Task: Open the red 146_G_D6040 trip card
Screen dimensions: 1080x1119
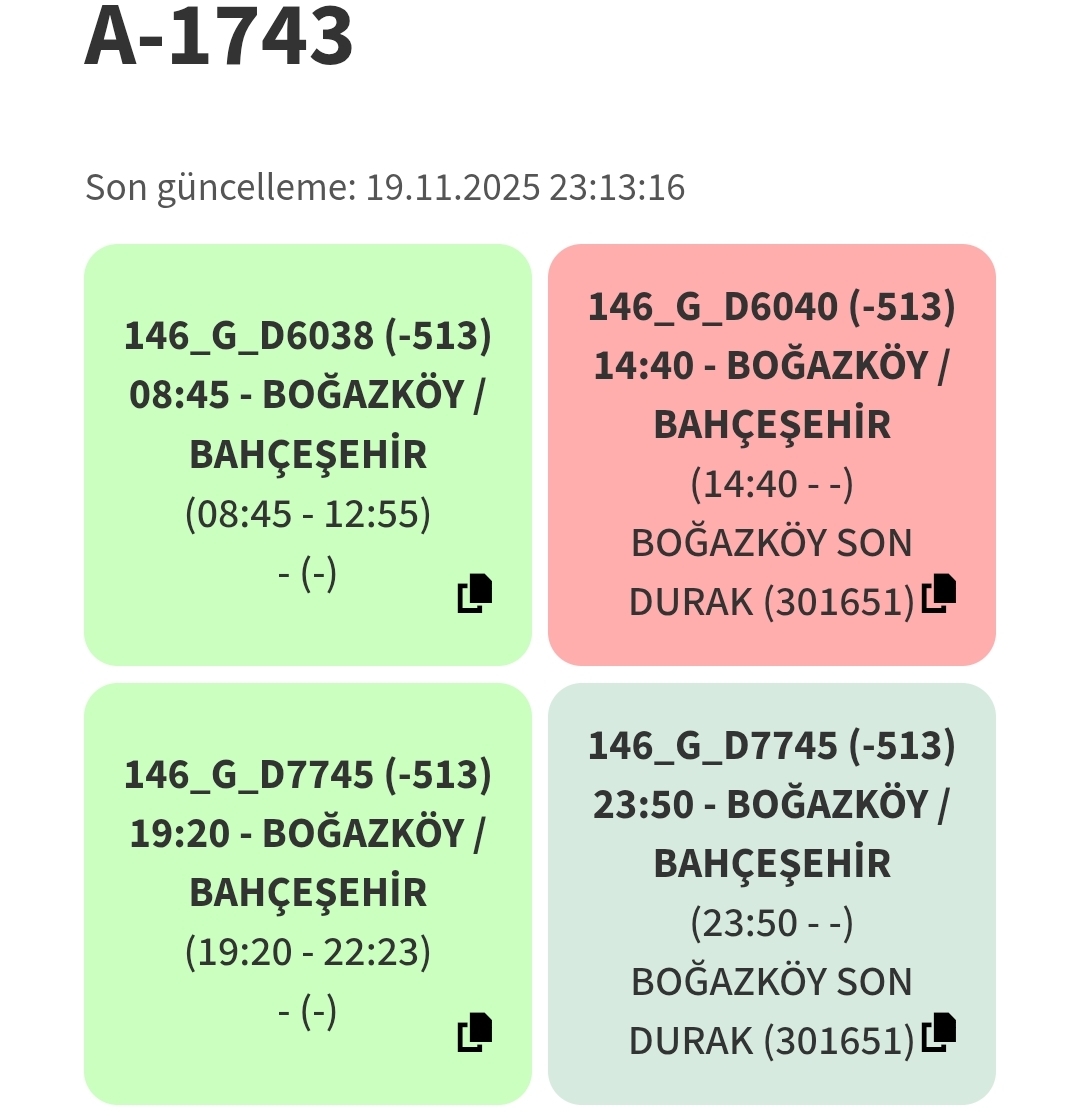Action: coord(770,452)
